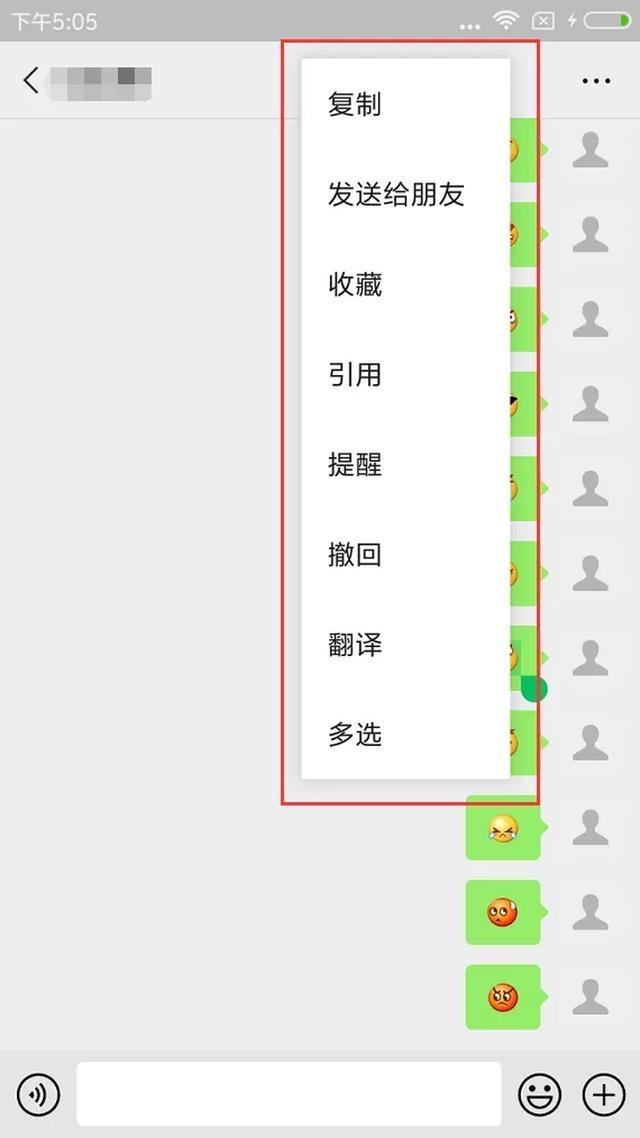Open the plus attachments panel
The image size is (640, 1138).
pyautogui.click(x=603, y=1095)
